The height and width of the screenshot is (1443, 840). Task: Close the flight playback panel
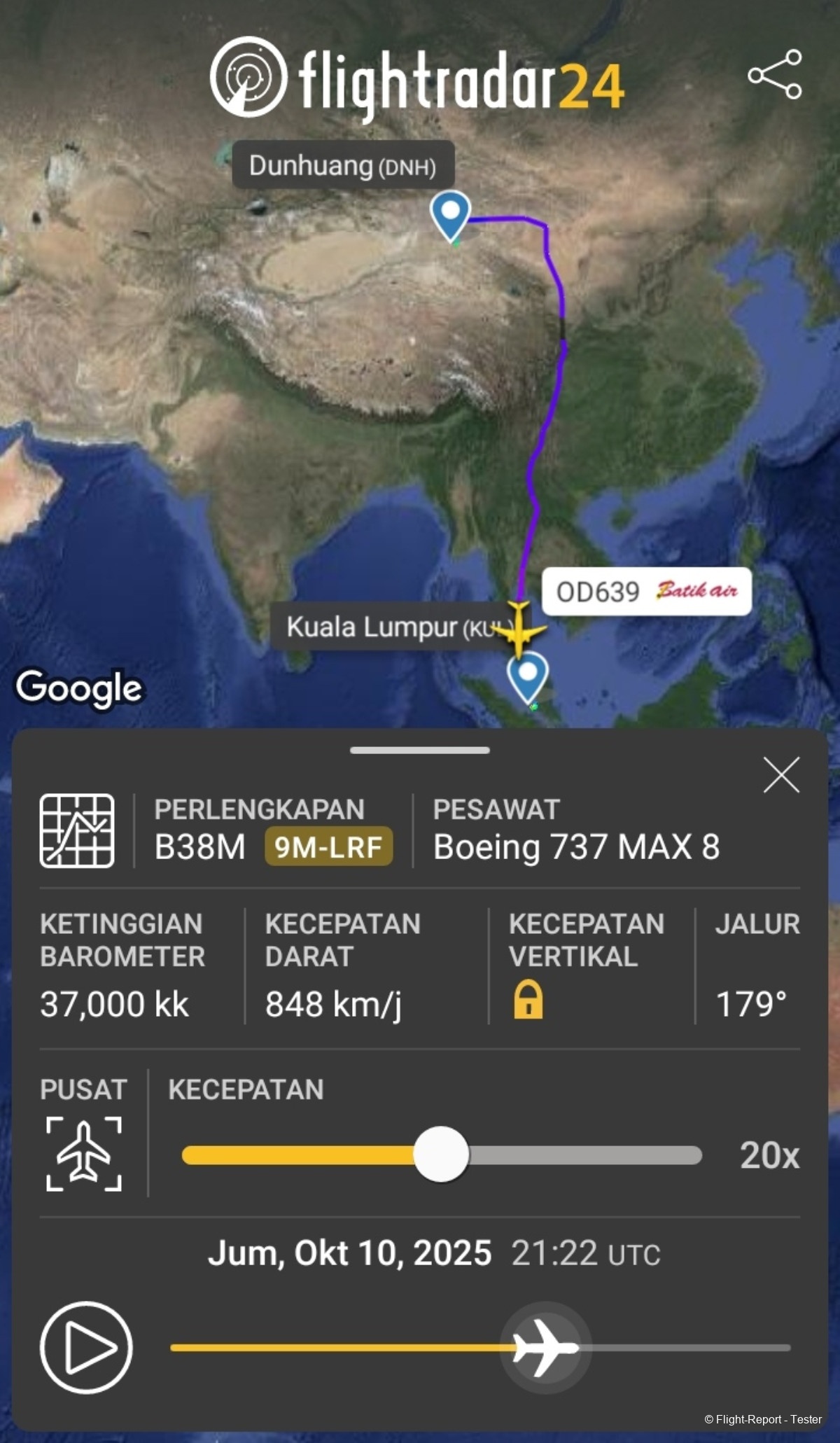tap(781, 775)
